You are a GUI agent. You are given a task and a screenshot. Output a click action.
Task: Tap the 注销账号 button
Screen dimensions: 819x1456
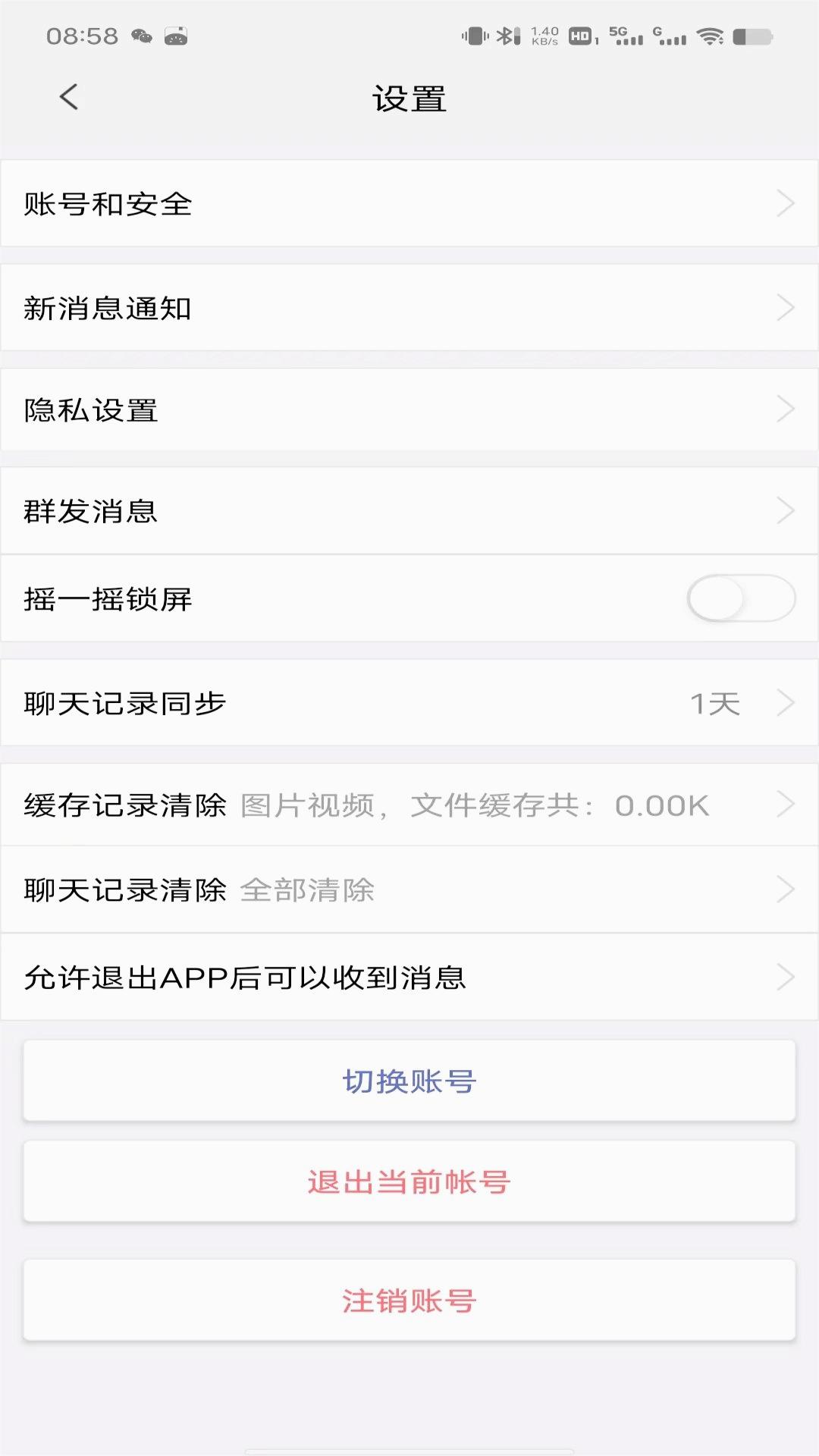[409, 1301]
